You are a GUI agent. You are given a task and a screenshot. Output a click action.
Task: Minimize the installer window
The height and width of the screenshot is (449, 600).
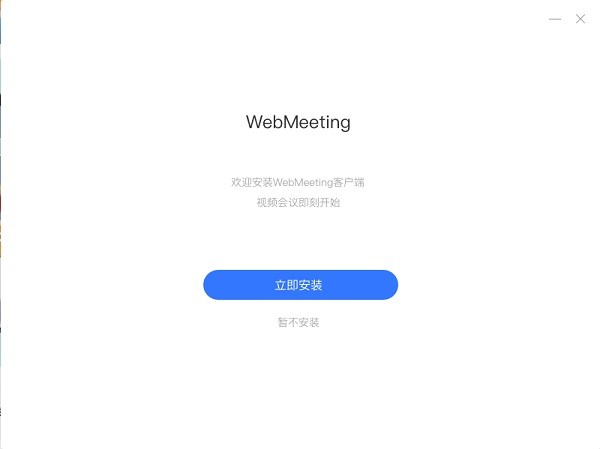point(555,19)
